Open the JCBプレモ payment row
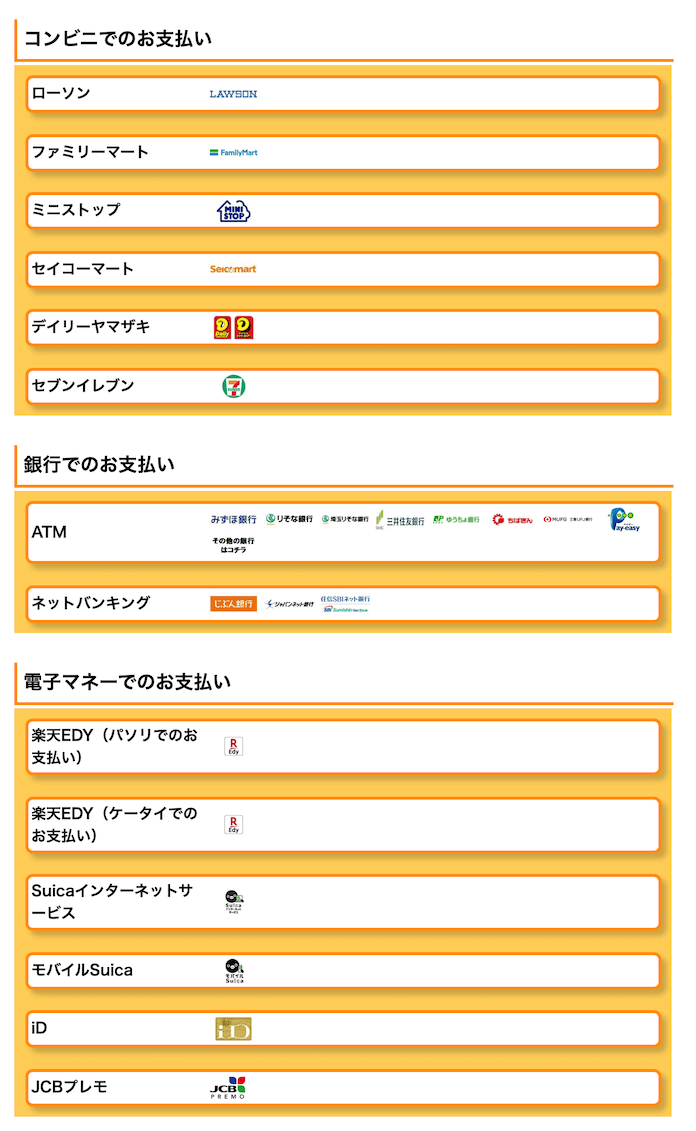The height and width of the screenshot is (1131, 696). [x=343, y=1088]
